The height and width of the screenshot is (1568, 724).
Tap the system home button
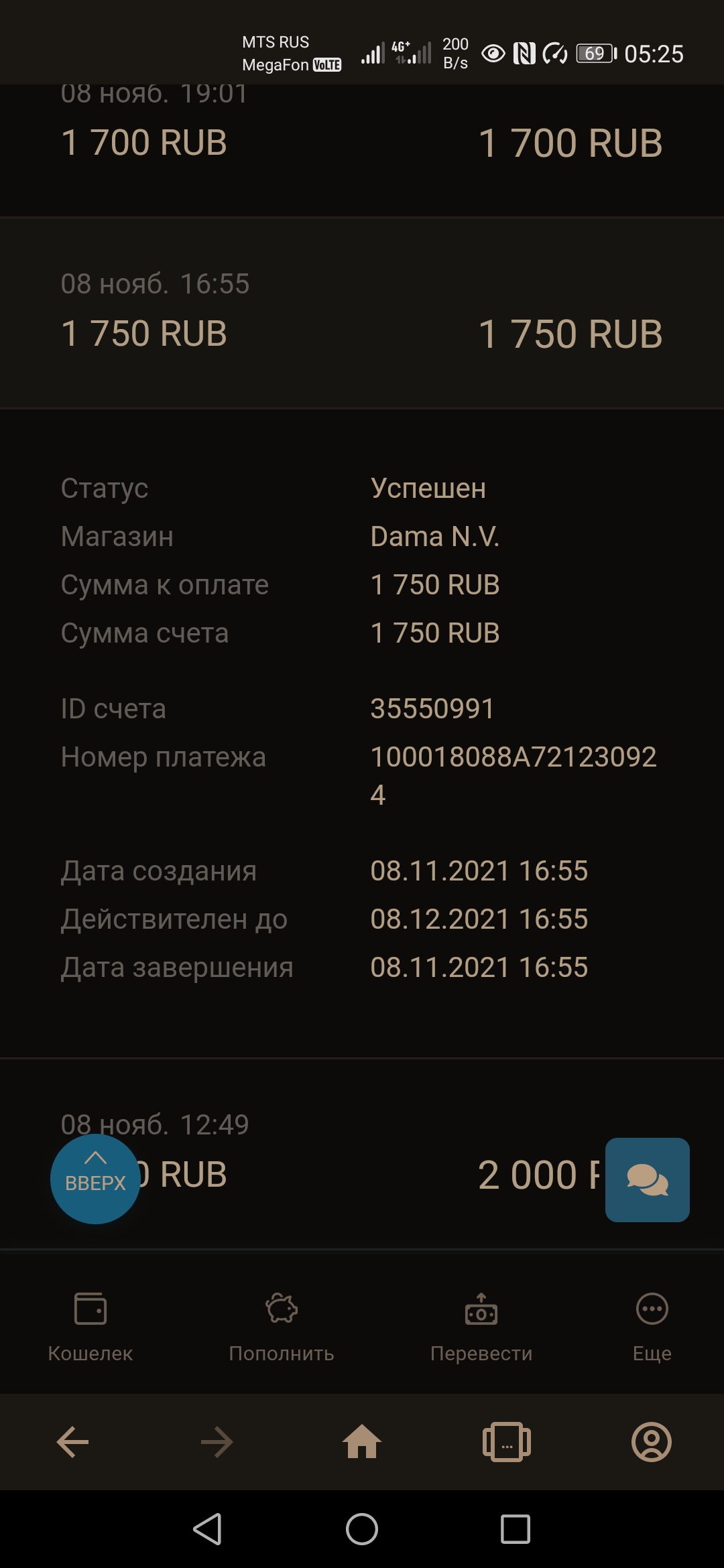[362, 1529]
